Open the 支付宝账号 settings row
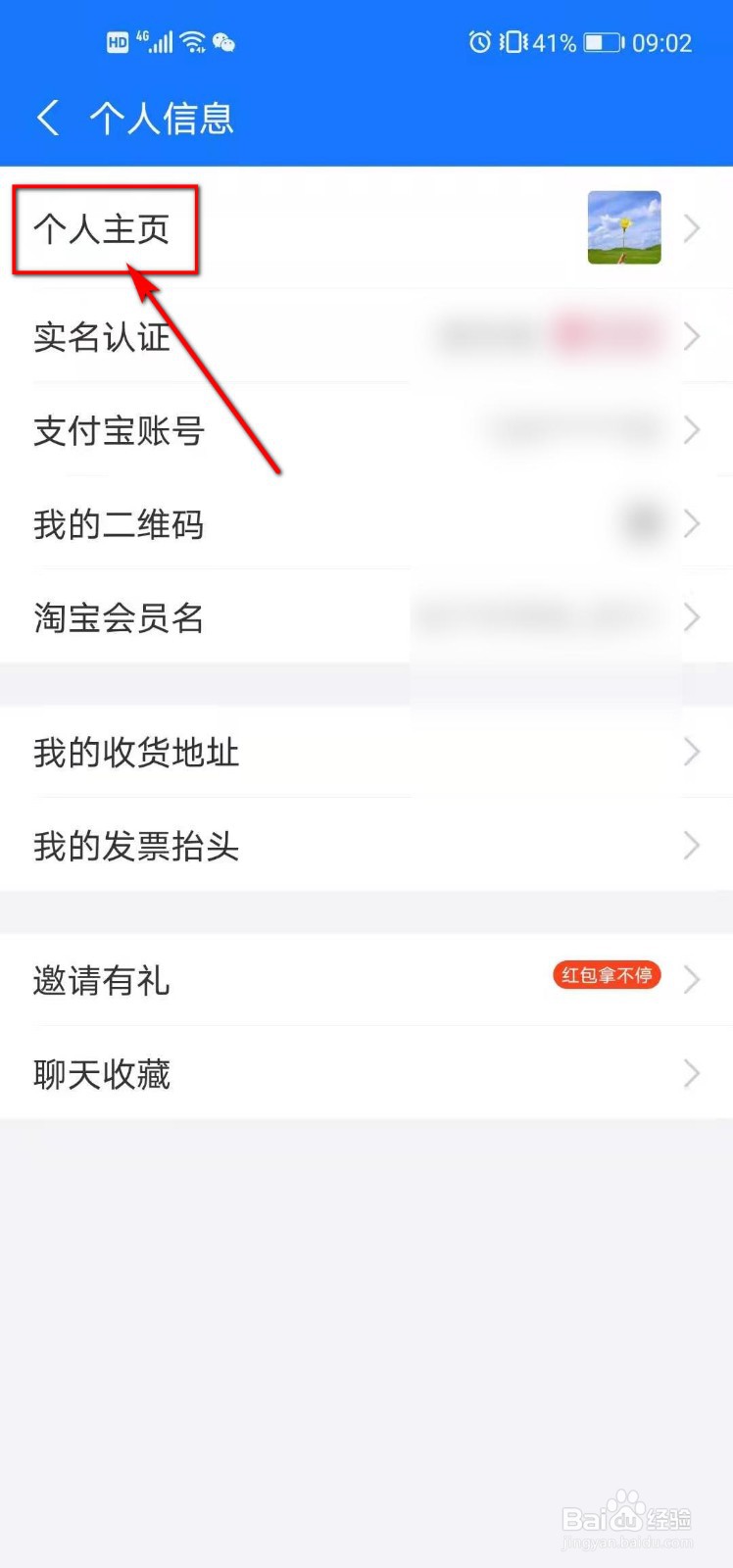Image resolution: width=733 pixels, height=1568 pixels. pyautogui.click(x=118, y=430)
